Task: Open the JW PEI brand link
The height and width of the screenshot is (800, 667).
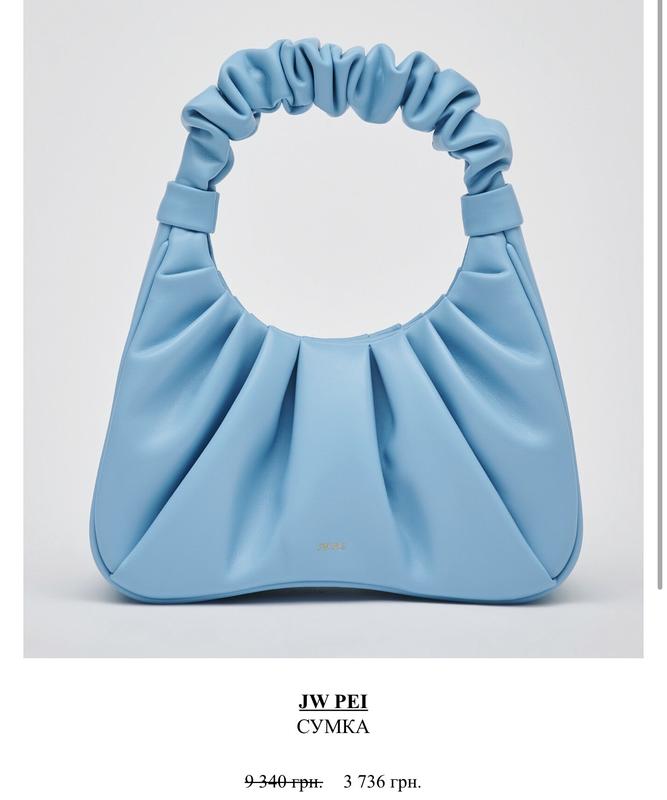Action: click(333, 701)
